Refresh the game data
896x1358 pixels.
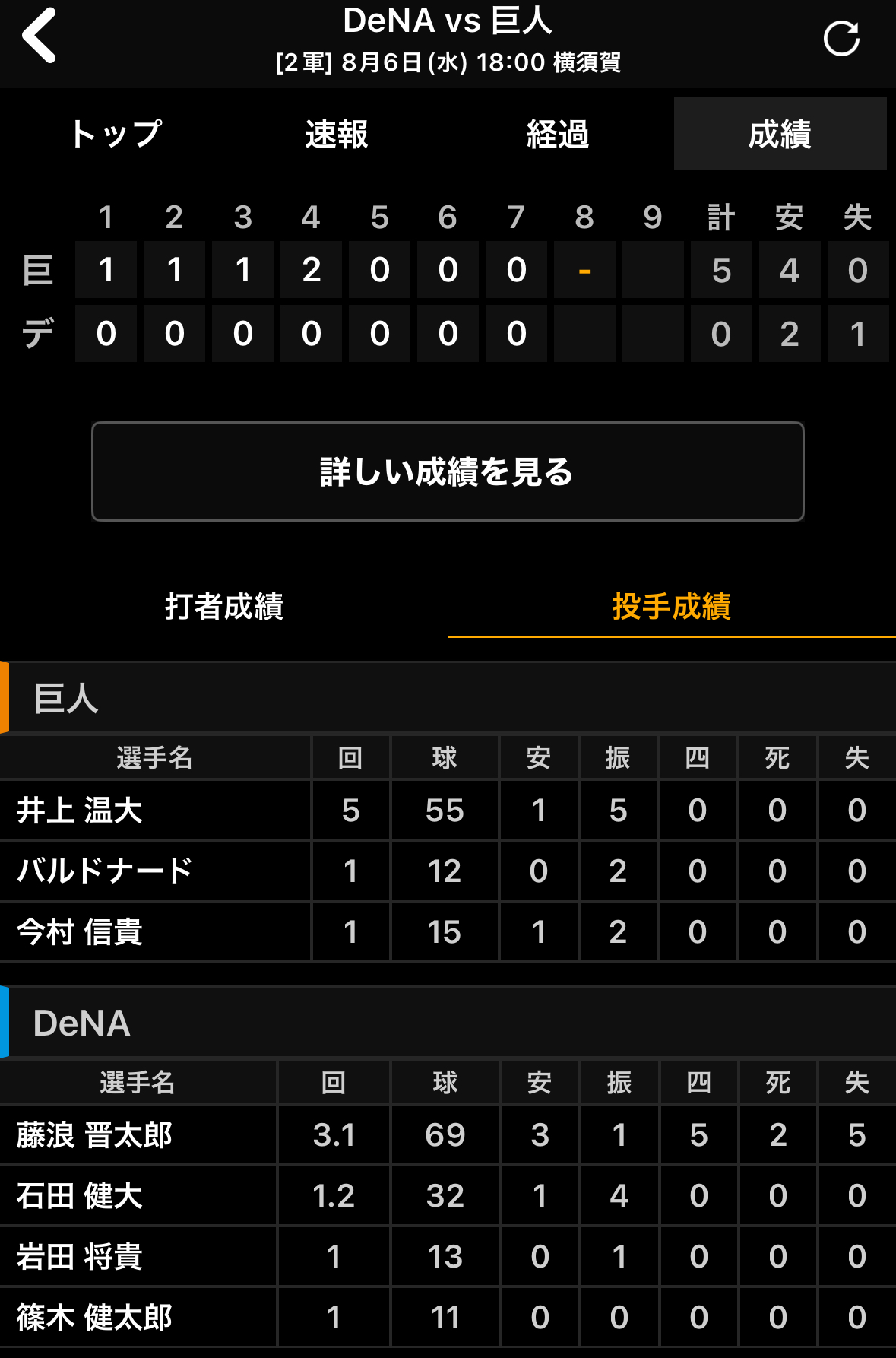[841, 39]
